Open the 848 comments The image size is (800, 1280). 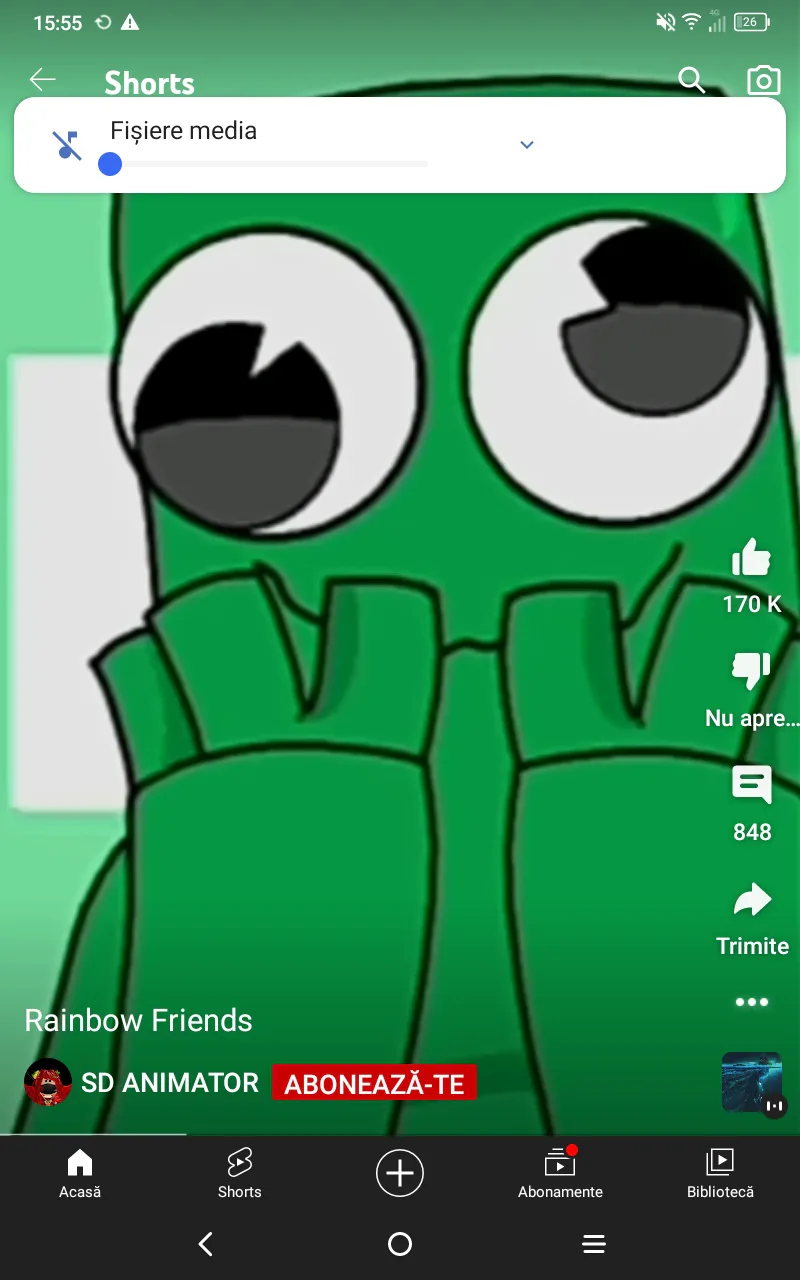tap(752, 786)
